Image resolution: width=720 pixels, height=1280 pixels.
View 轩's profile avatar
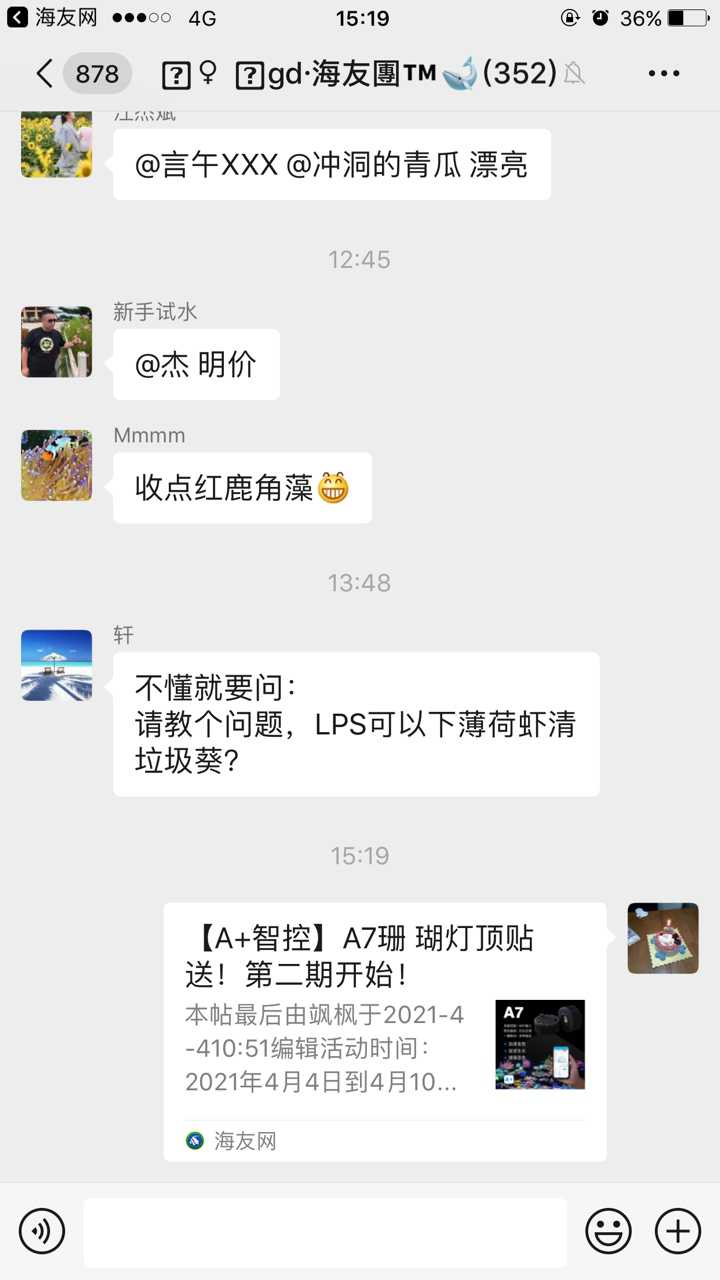pos(56,665)
